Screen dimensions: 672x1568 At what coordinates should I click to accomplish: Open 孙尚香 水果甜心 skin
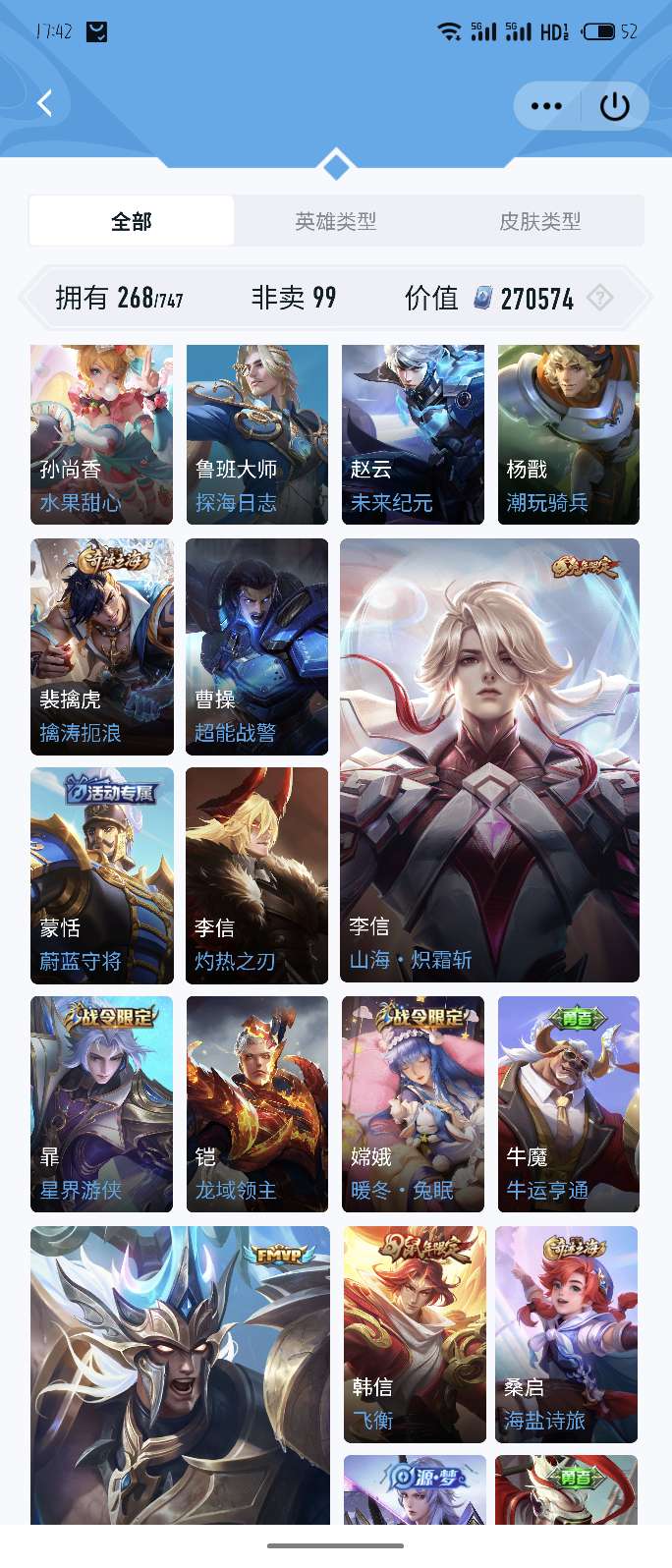coord(102,434)
